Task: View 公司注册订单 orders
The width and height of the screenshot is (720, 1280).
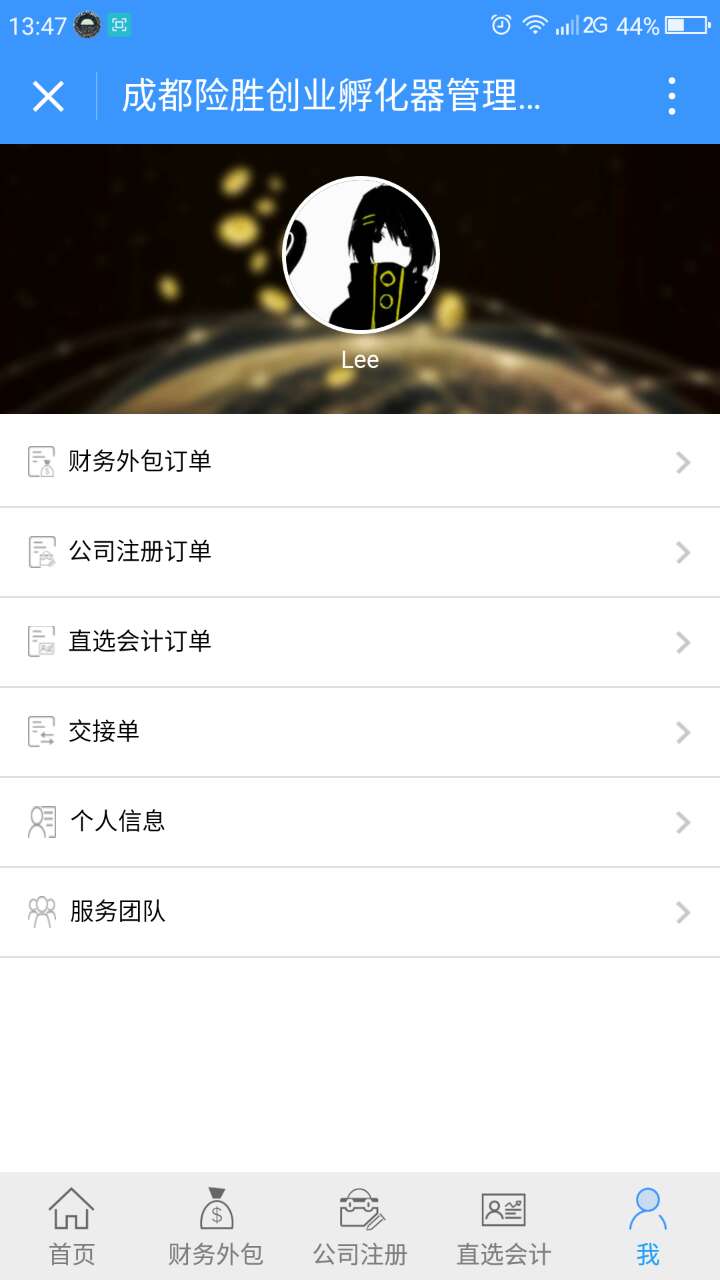Action: [x=360, y=552]
